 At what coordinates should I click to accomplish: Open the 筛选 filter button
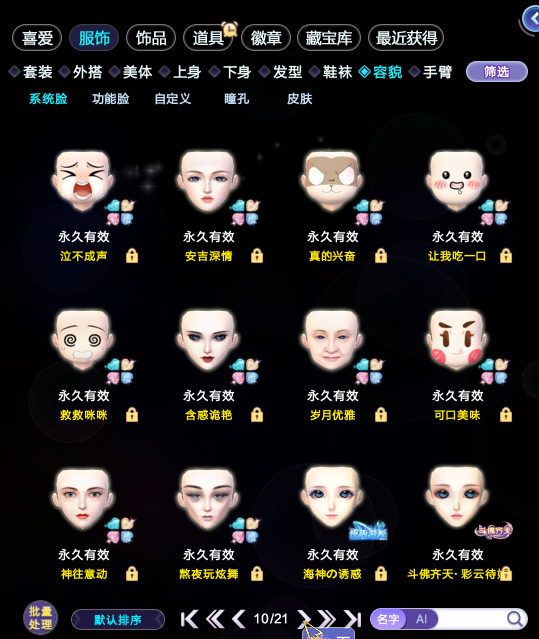pyautogui.click(x=497, y=72)
